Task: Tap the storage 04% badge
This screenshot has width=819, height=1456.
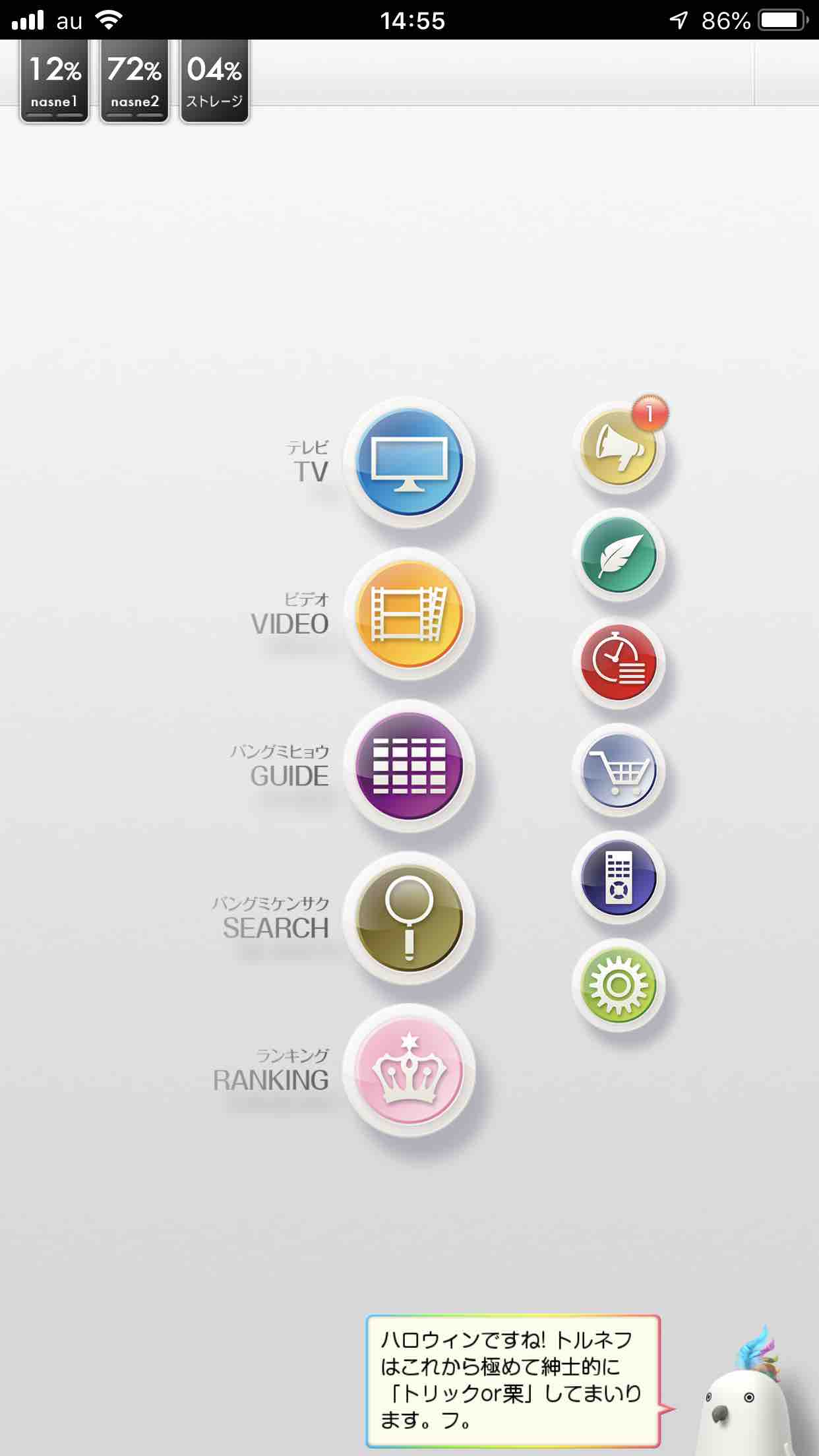Action: (x=215, y=80)
